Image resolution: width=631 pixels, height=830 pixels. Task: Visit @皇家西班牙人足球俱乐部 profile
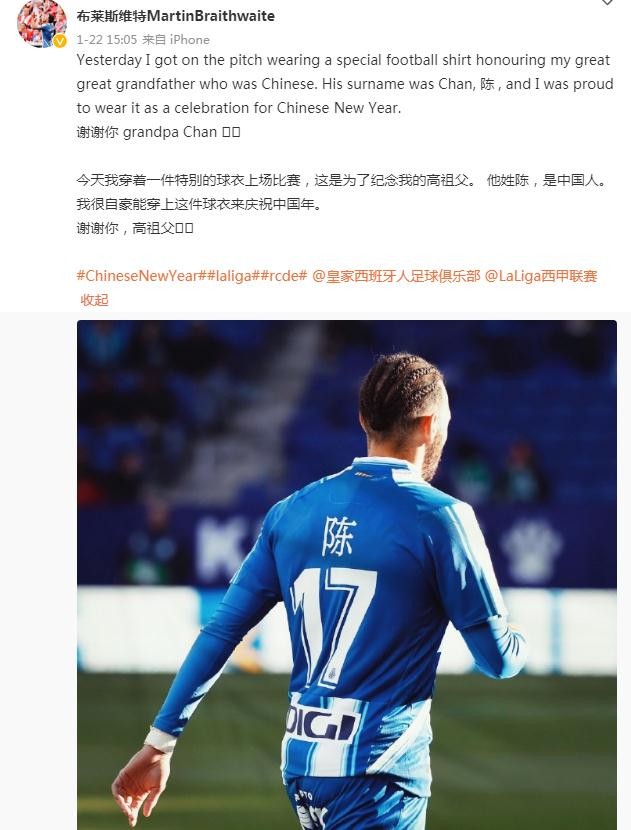(x=396, y=276)
